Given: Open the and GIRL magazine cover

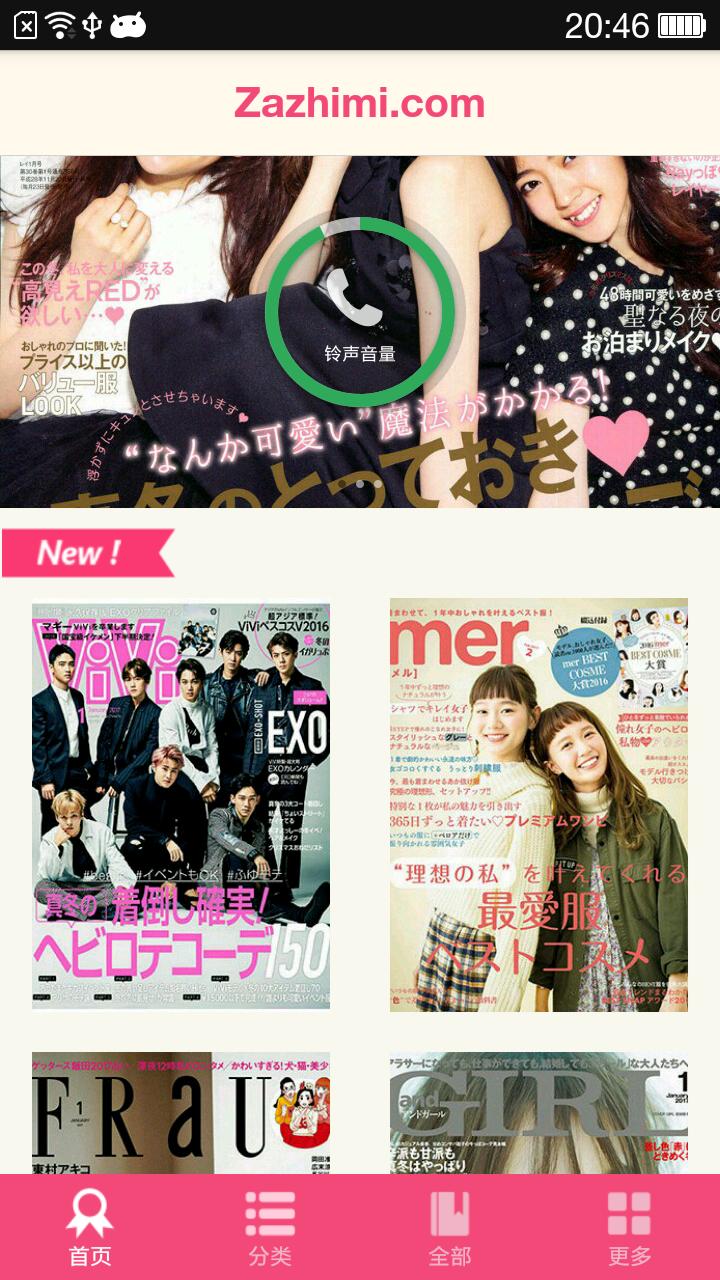Looking at the screenshot, I should (539, 1112).
